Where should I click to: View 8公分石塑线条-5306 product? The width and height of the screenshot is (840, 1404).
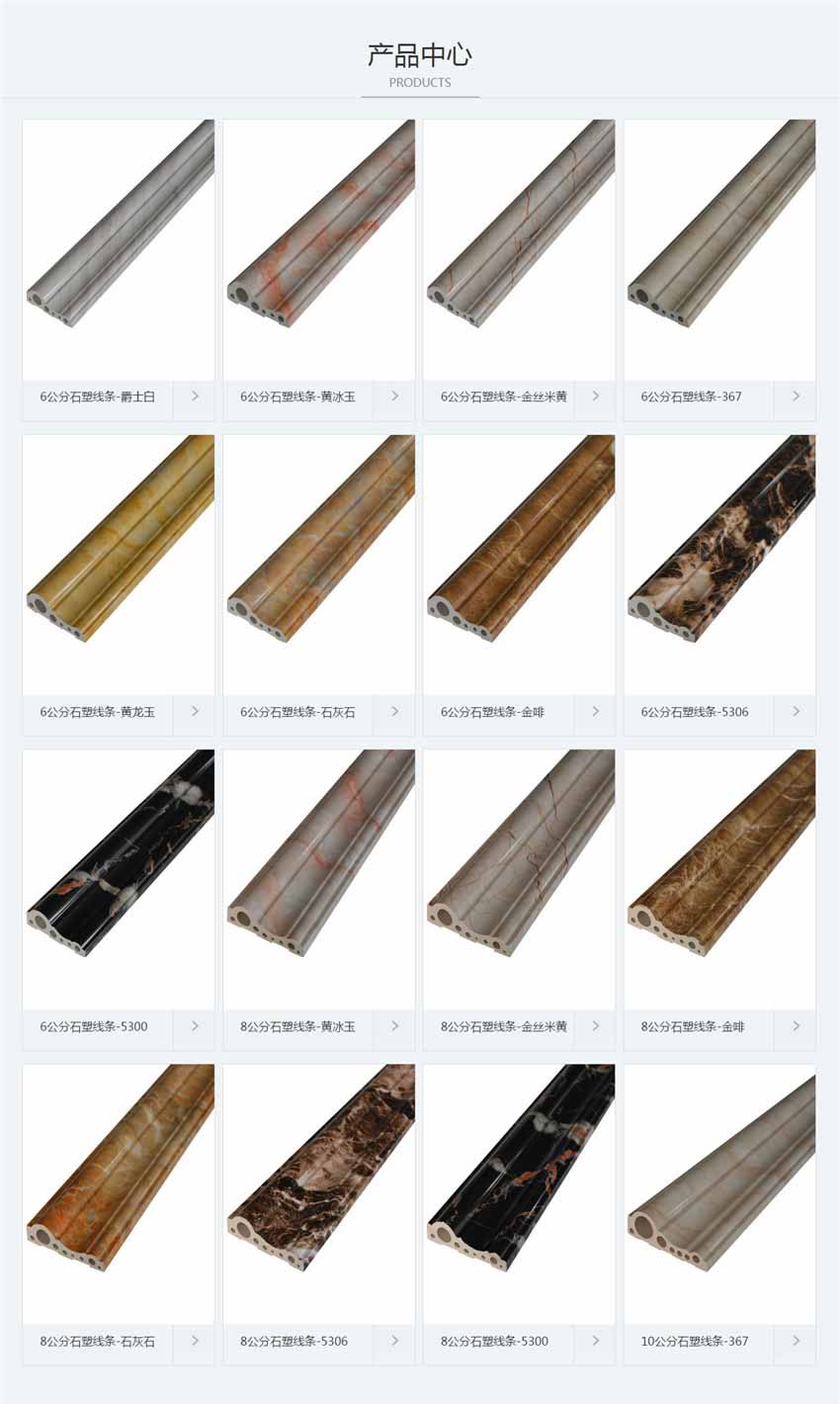click(x=318, y=1194)
